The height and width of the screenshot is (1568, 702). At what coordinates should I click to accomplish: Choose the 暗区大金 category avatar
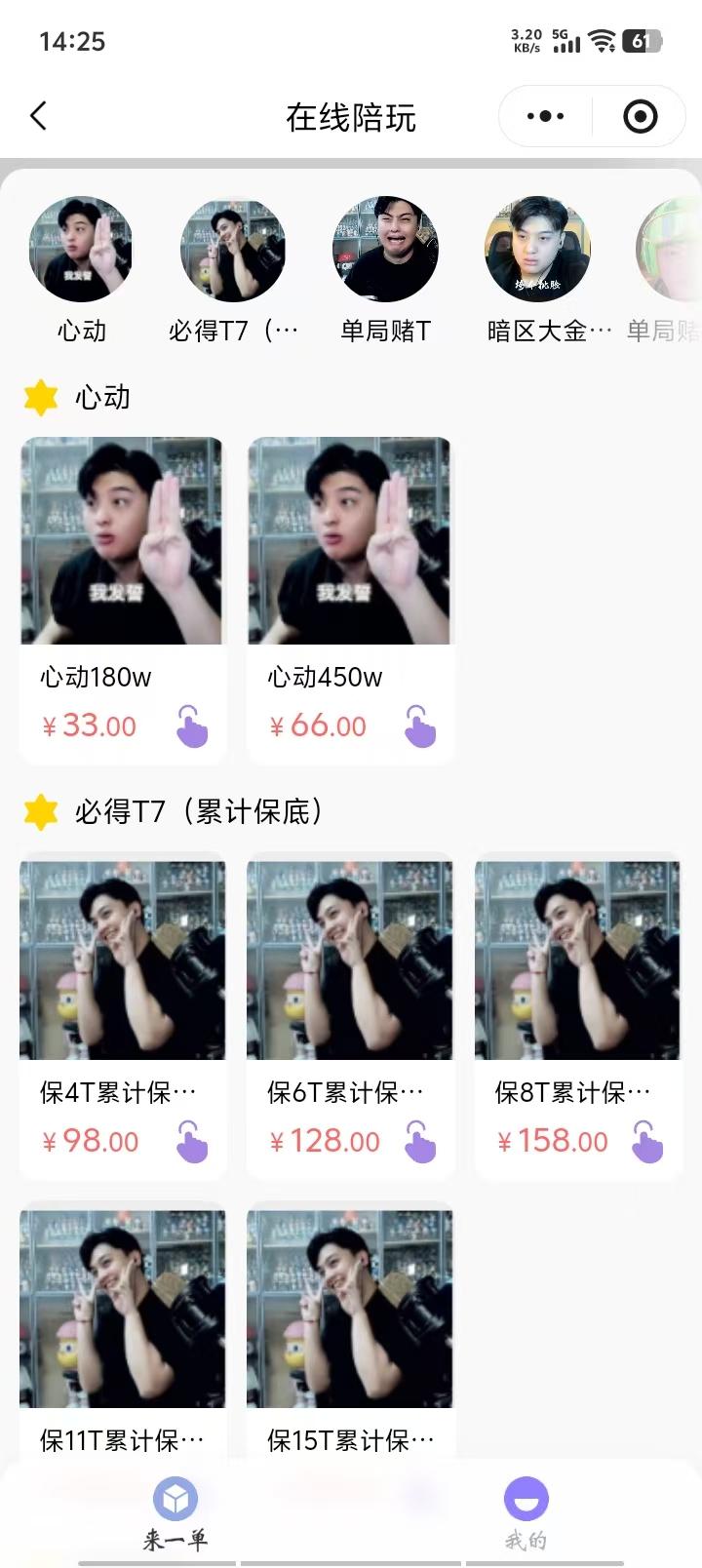coord(537,250)
